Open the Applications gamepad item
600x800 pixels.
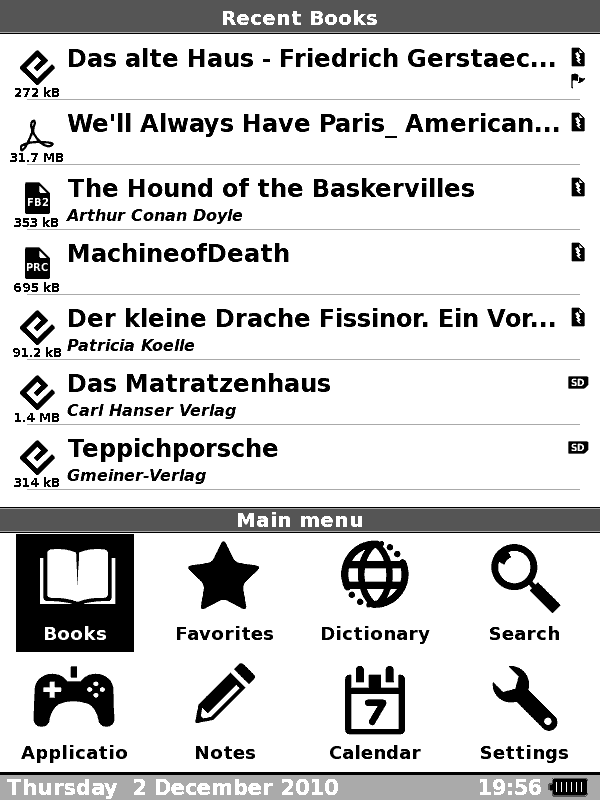(75, 713)
